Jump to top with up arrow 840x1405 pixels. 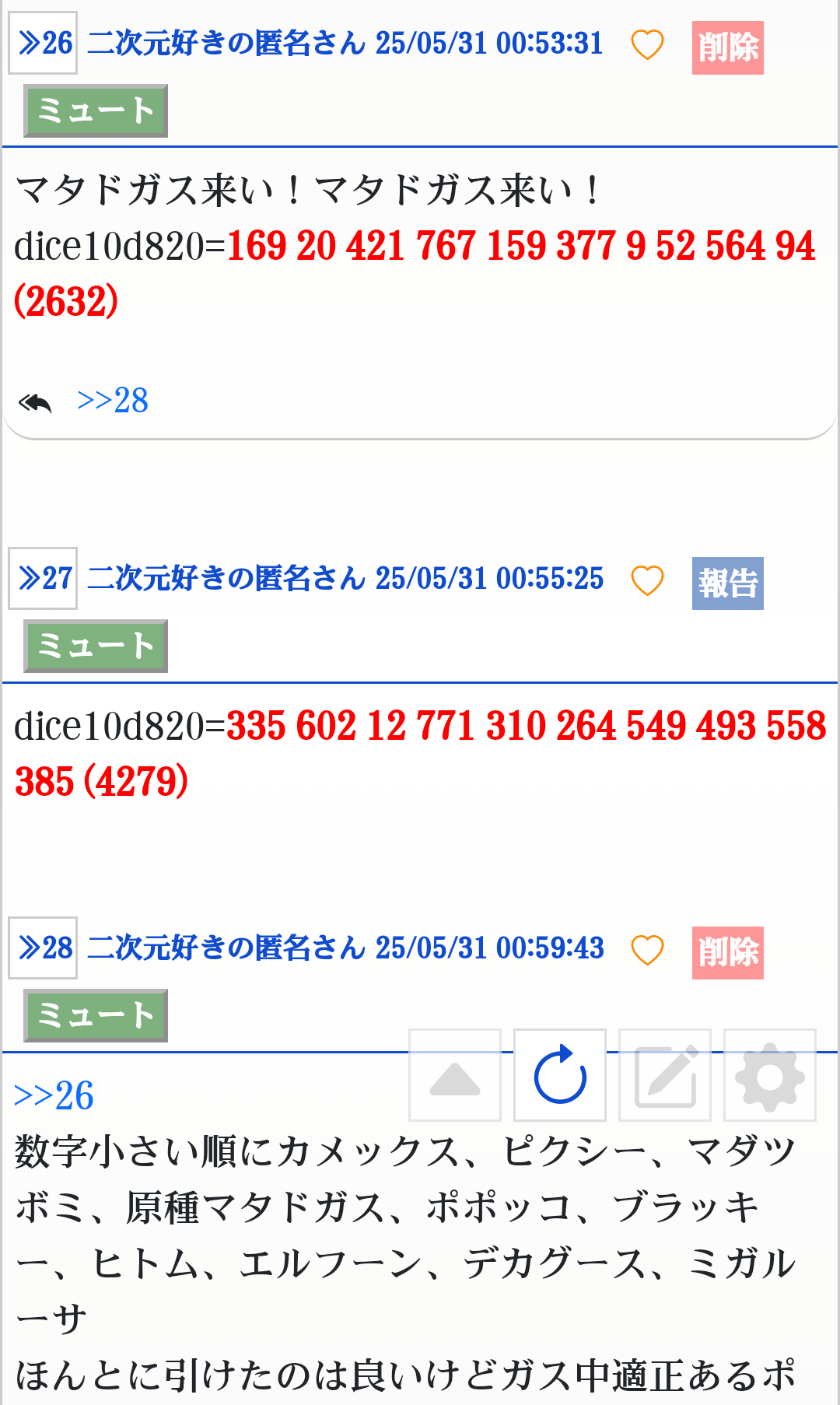[x=455, y=1076]
